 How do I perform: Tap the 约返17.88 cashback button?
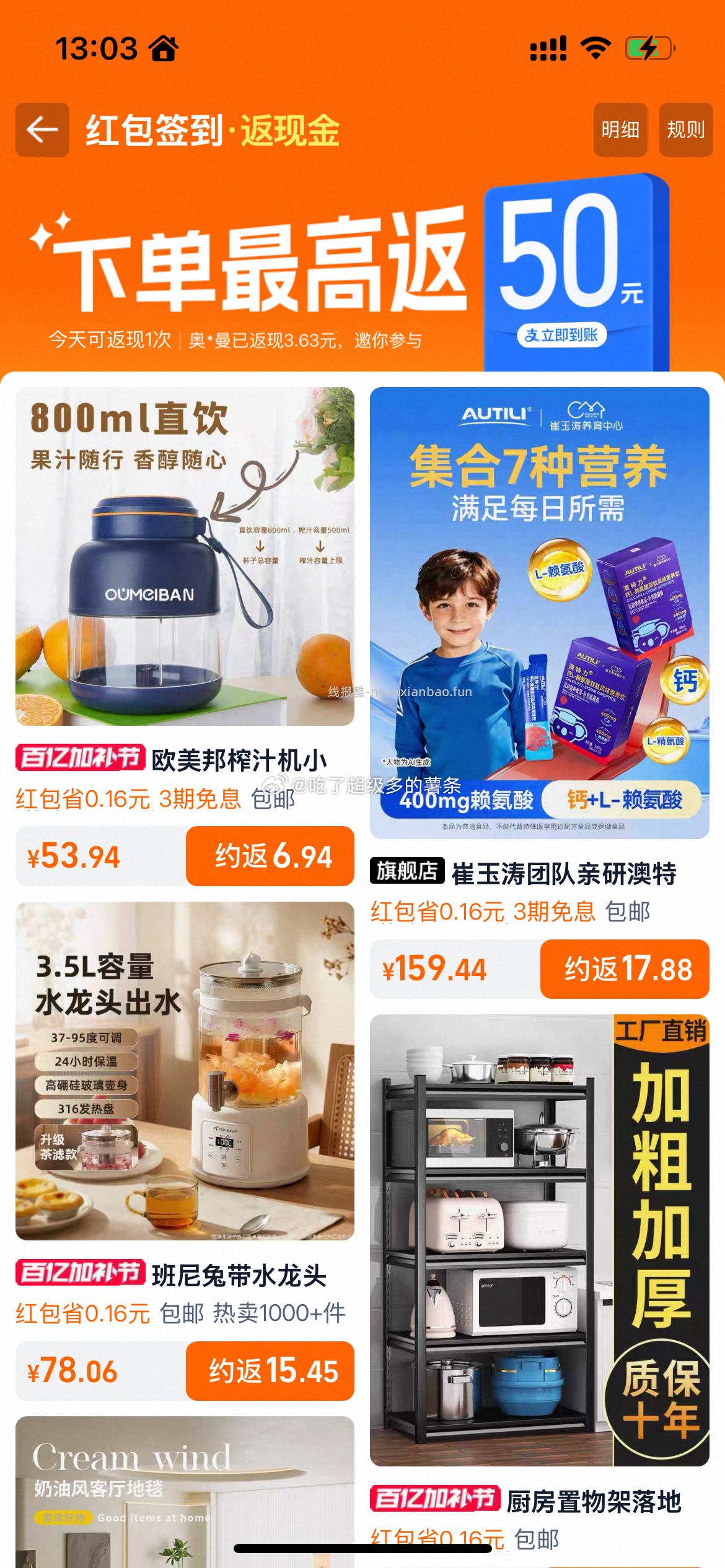point(625,969)
